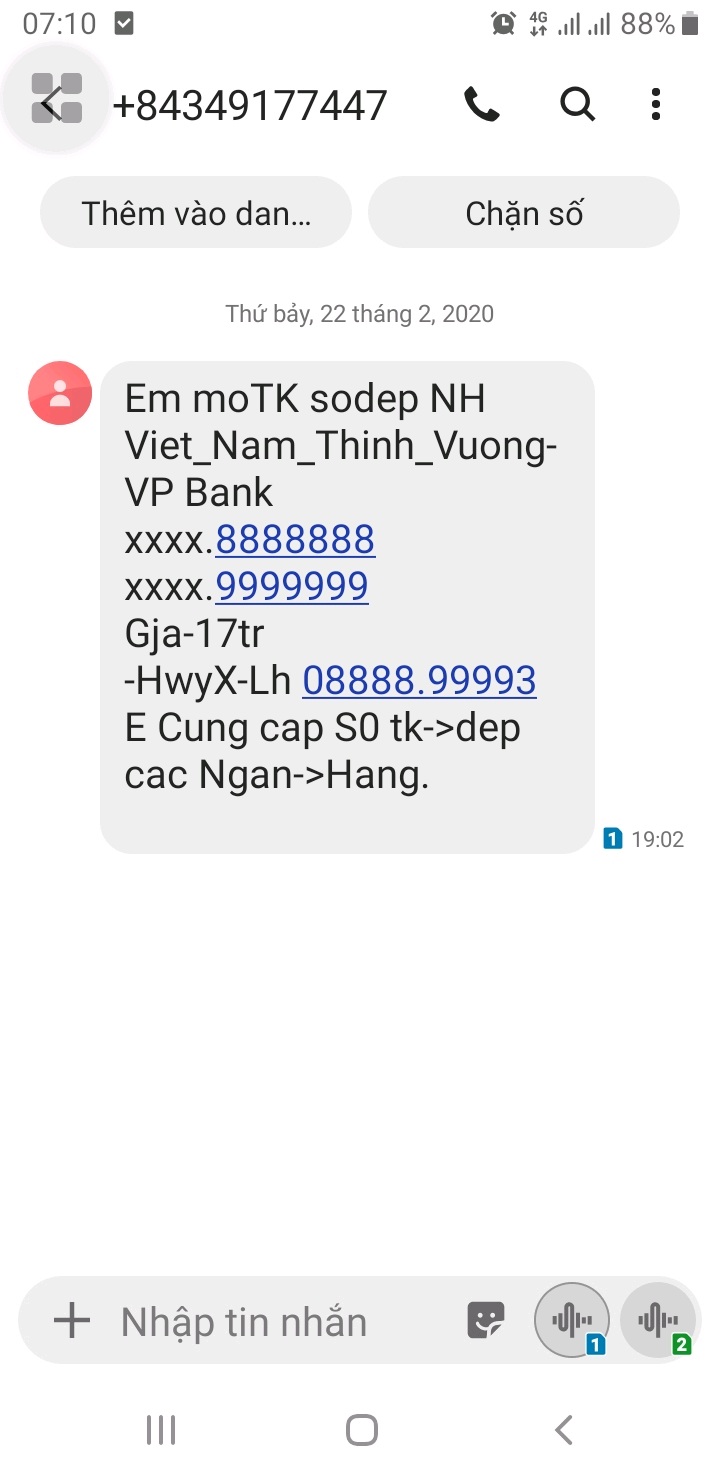720x1480 pixels.
Task: Open the sticker picker
Action: coord(486,1322)
